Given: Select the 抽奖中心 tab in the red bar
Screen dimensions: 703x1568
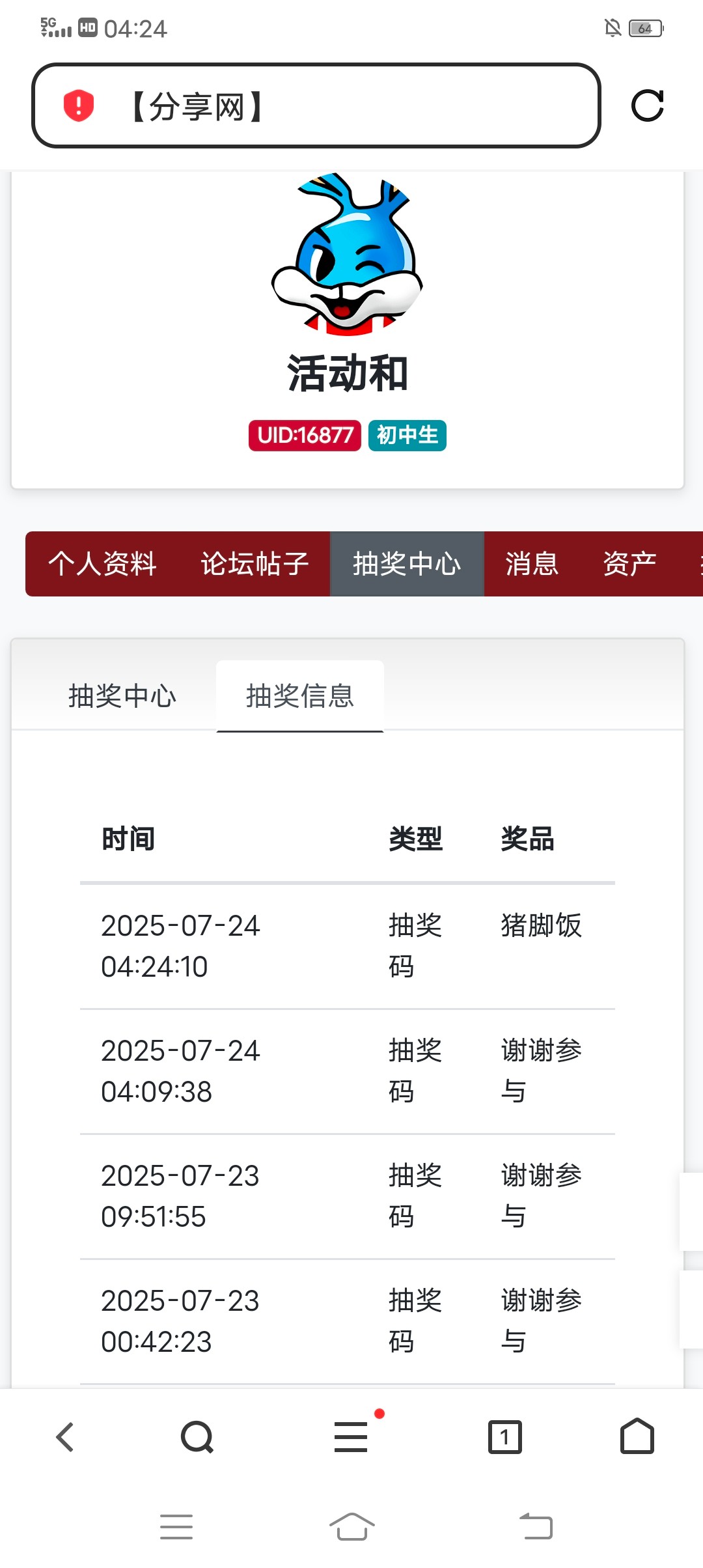Looking at the screenshot, I should pyautogui.click(x=407, y=564).
